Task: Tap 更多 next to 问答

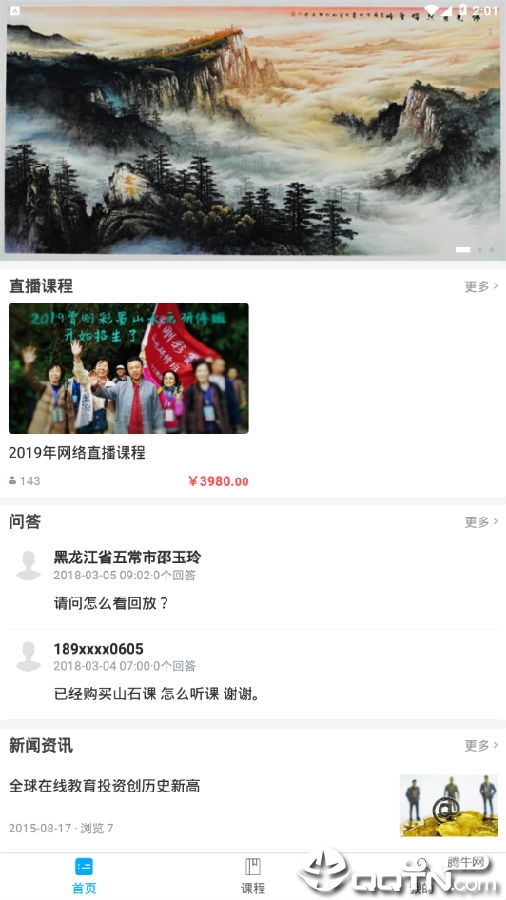Action: [x=481, y=522]
